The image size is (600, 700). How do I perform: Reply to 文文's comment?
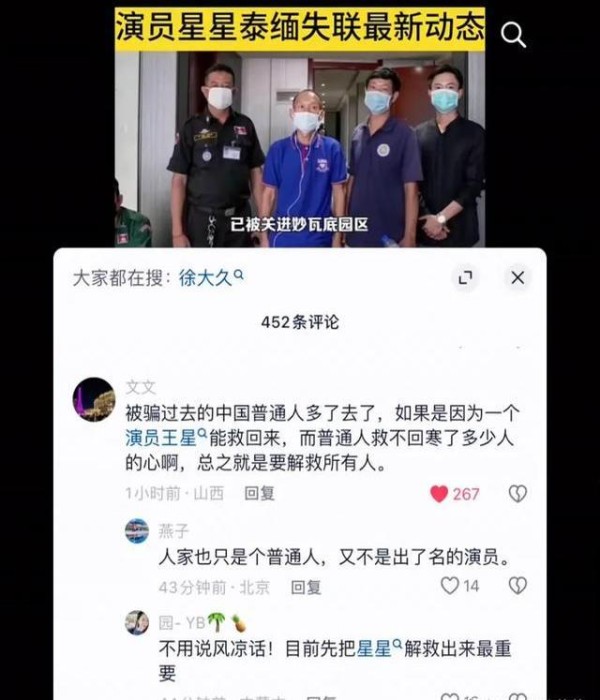pos(260,493)
